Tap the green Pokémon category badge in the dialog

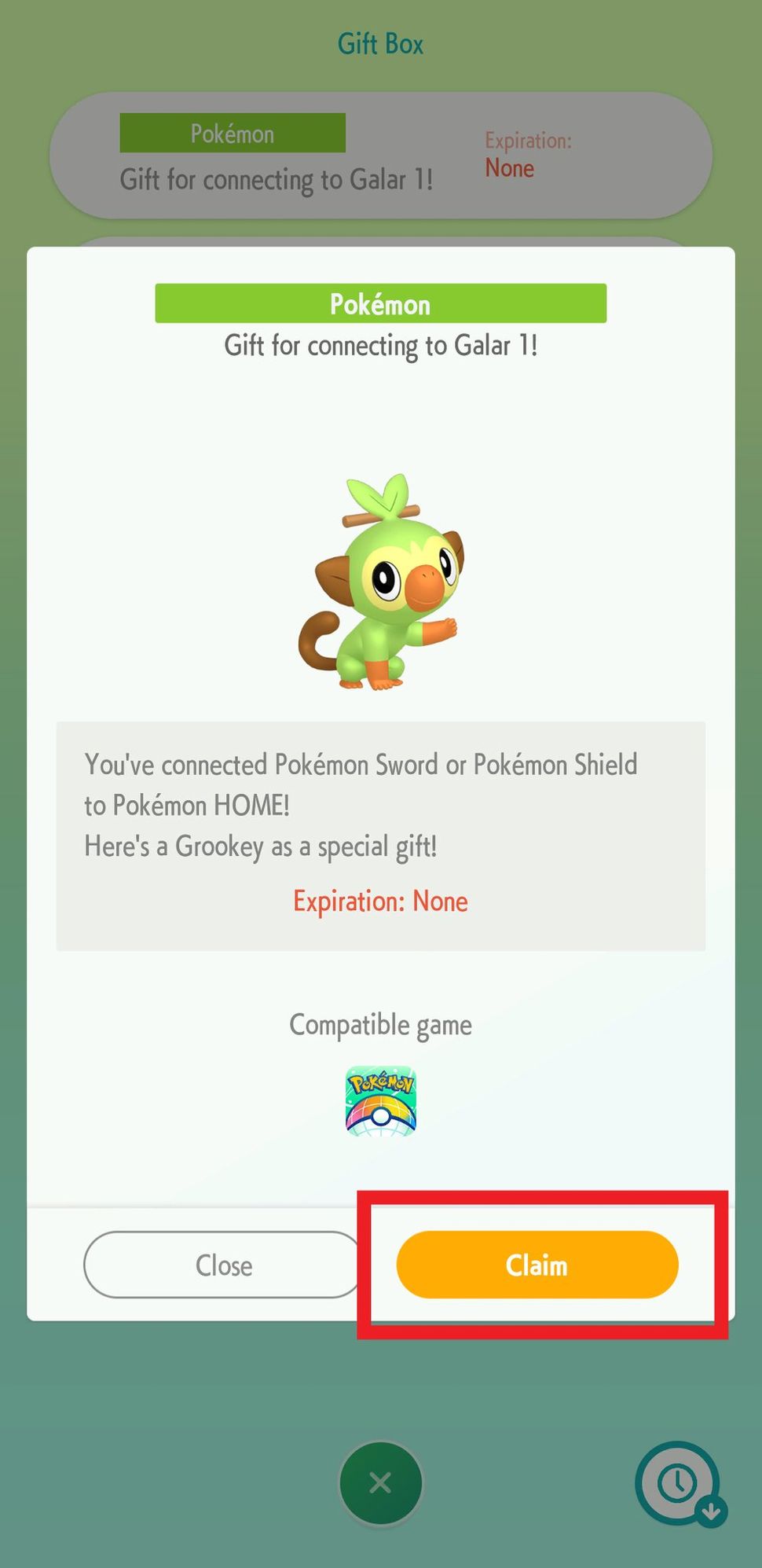click(x=380, y=303)
